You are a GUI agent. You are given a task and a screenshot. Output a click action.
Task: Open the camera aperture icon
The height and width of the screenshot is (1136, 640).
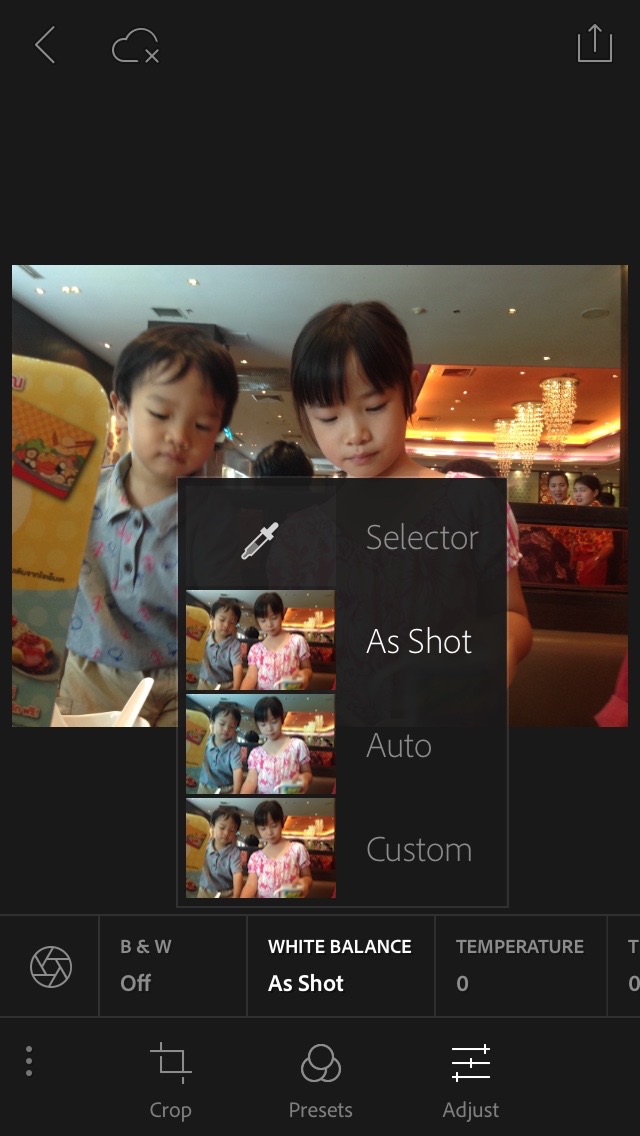50,966
